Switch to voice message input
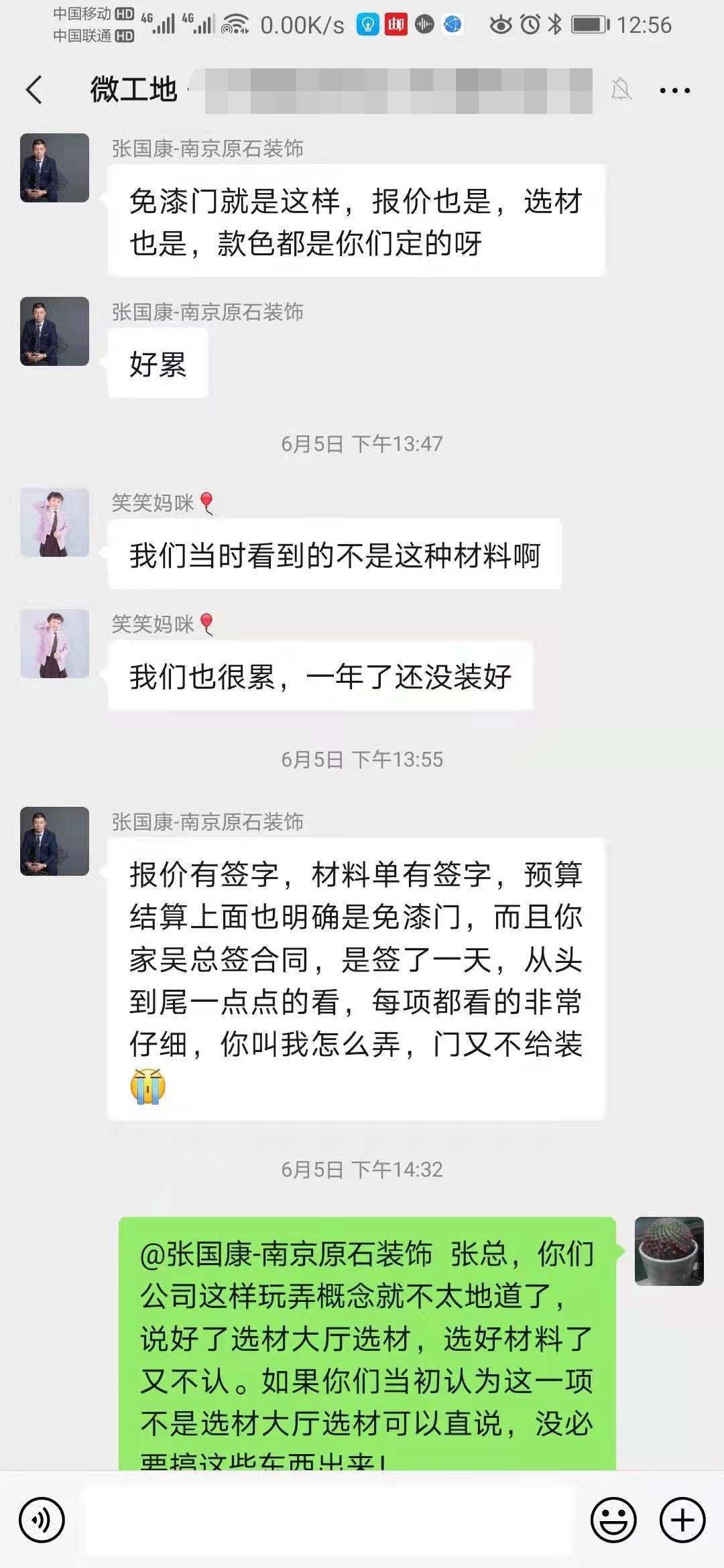Viewport: 724px width, 1568px height. (x=42, y=1520)
